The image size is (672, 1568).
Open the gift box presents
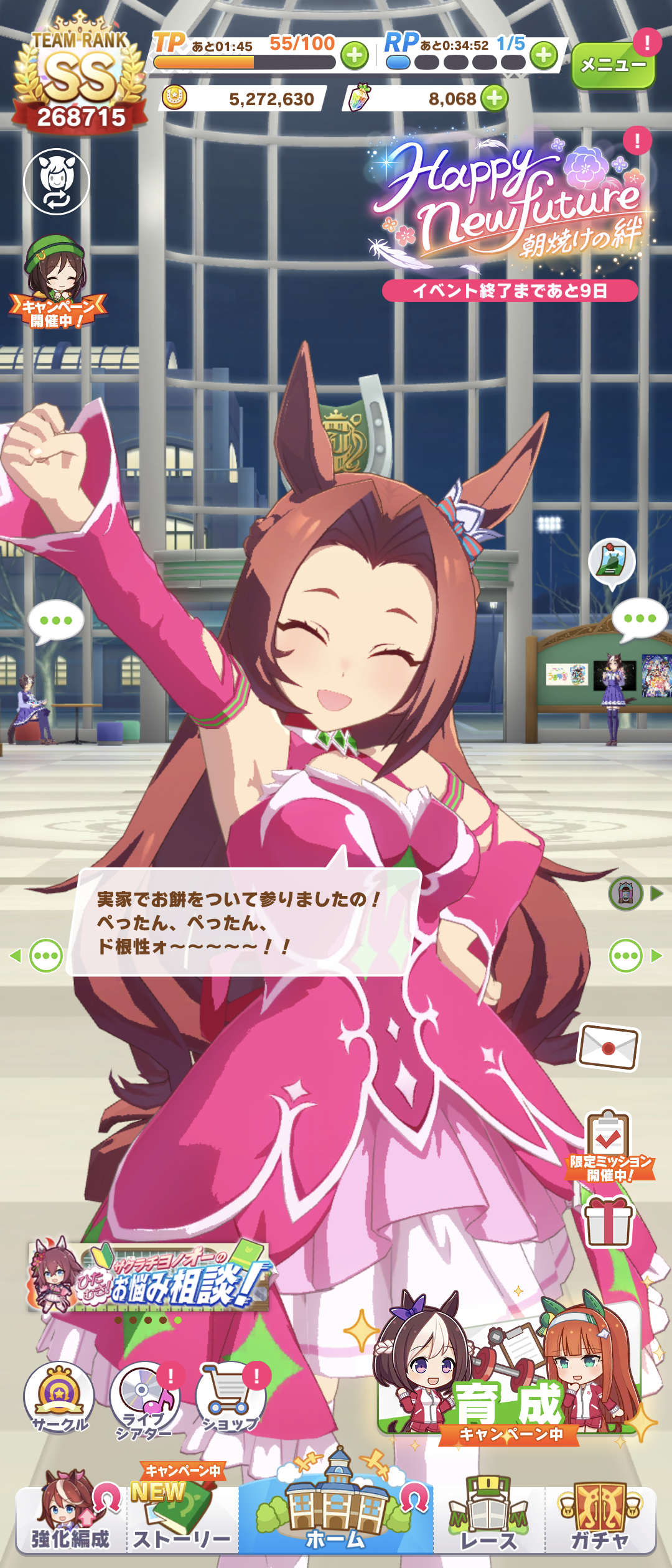608,1223
